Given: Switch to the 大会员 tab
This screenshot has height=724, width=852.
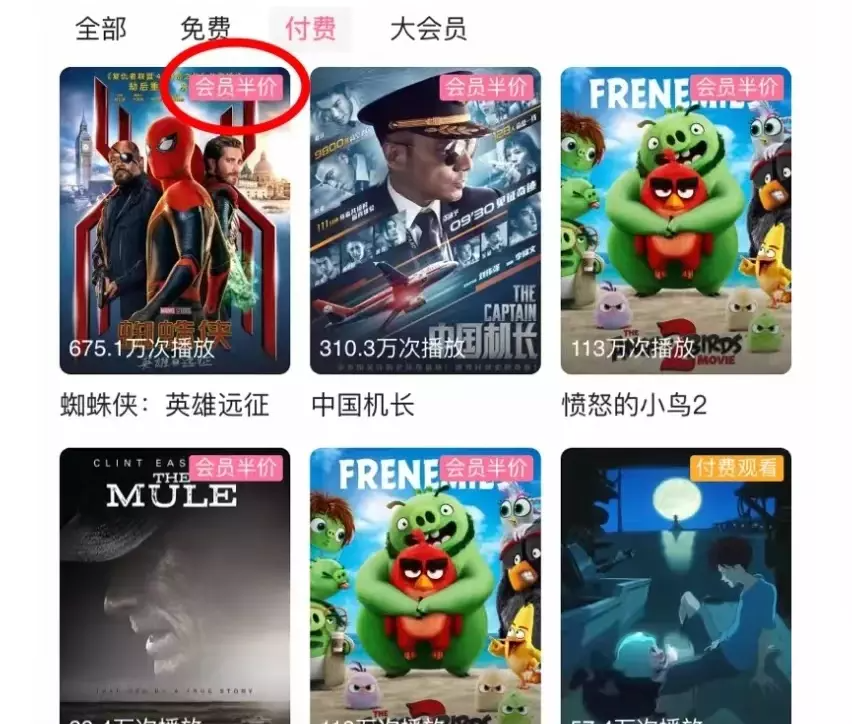Looking at the screenshot, I should (x=428, y=29).
